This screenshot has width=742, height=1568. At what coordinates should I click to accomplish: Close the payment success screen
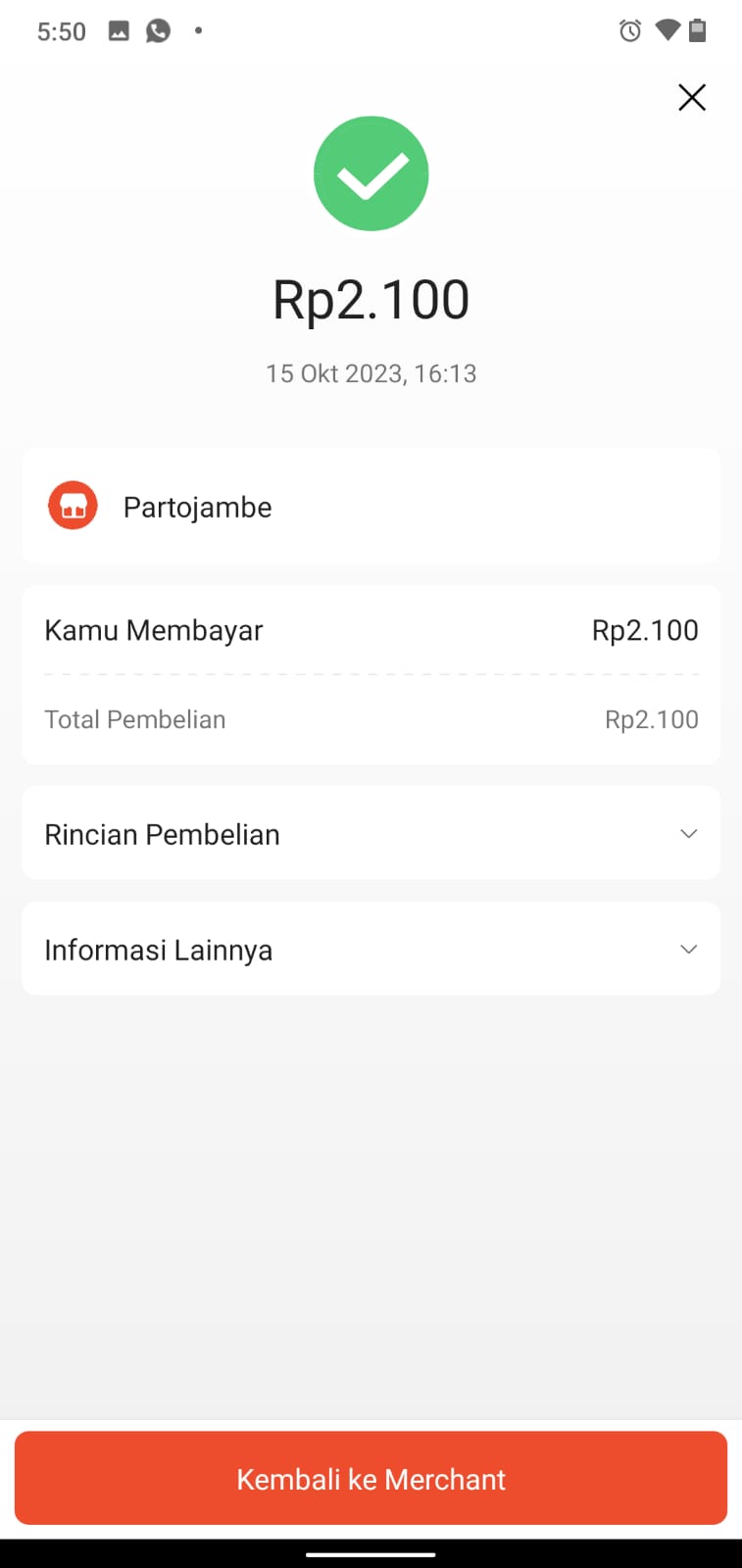point(692,97)
